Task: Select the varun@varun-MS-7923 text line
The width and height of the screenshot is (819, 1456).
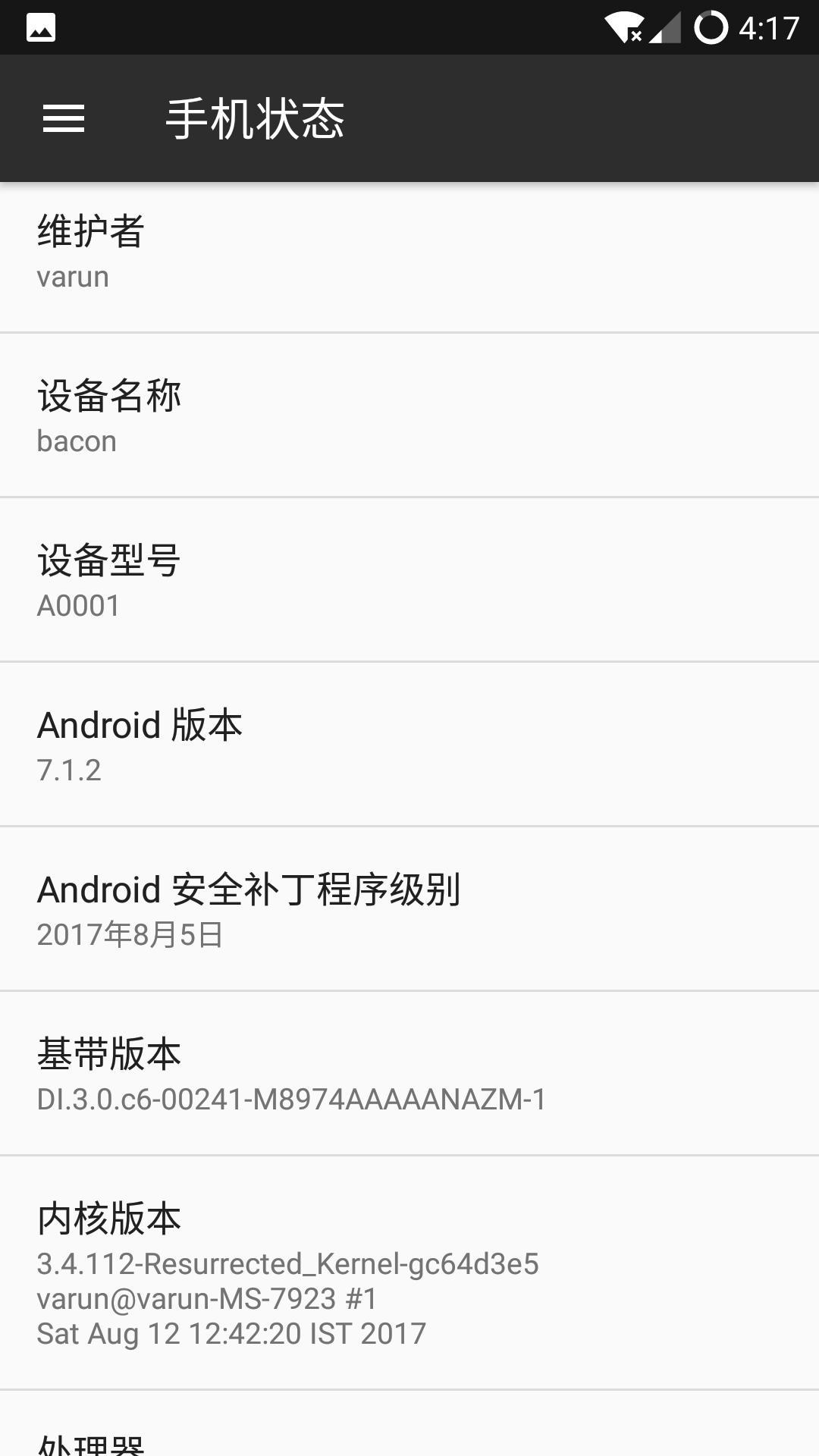Action: 207,1299
